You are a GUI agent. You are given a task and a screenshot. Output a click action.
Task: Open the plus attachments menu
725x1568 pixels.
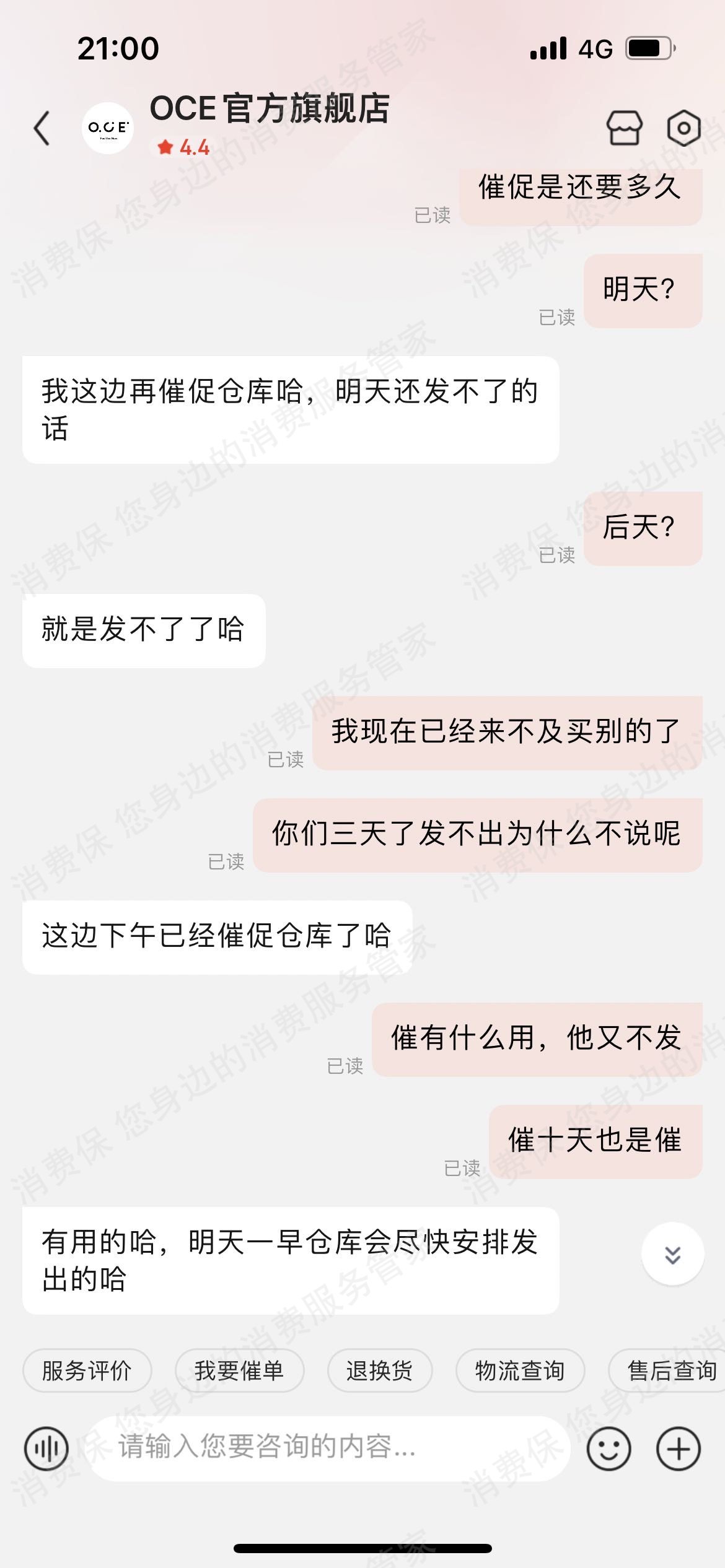pyautogui.click(x=678, y=1448)
